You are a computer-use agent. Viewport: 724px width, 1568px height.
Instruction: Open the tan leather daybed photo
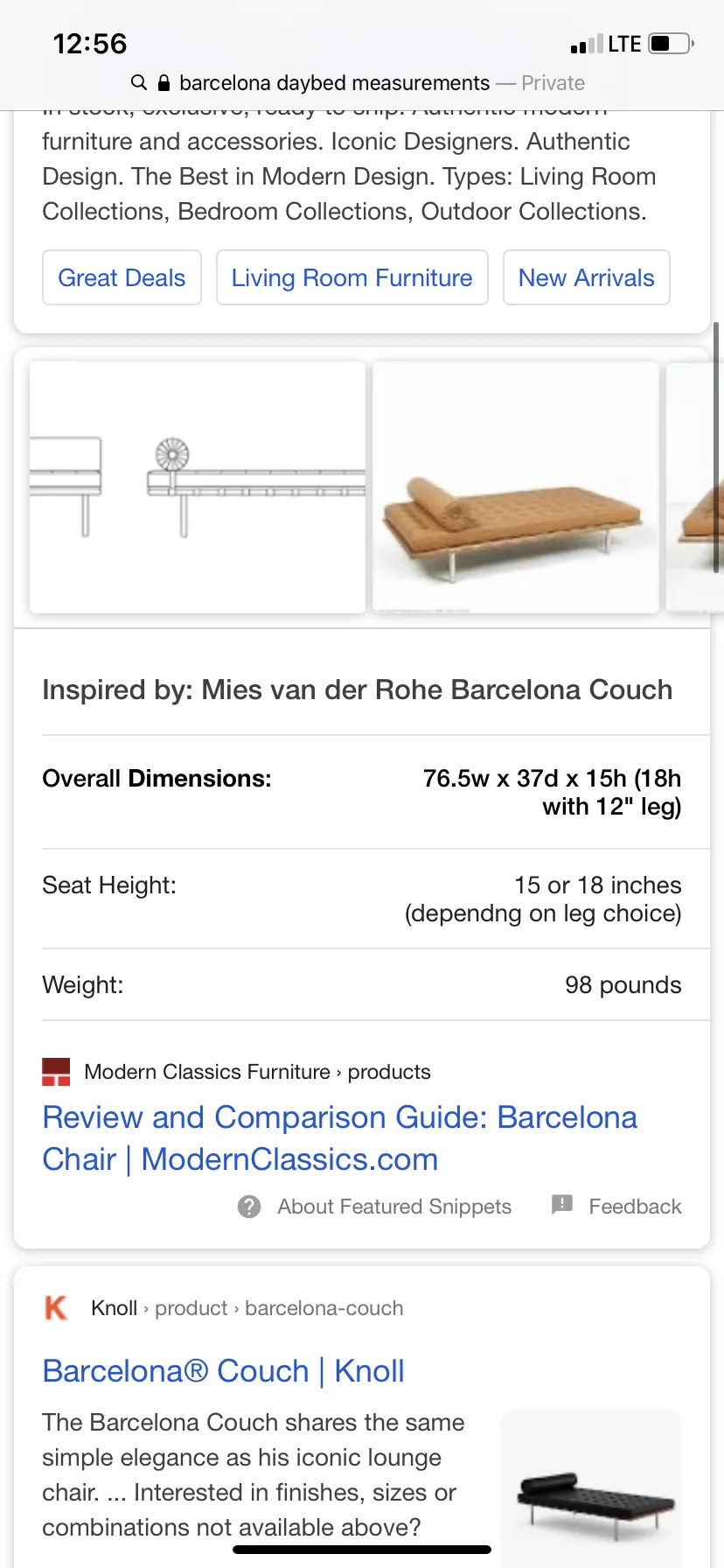tap(516, 487)
